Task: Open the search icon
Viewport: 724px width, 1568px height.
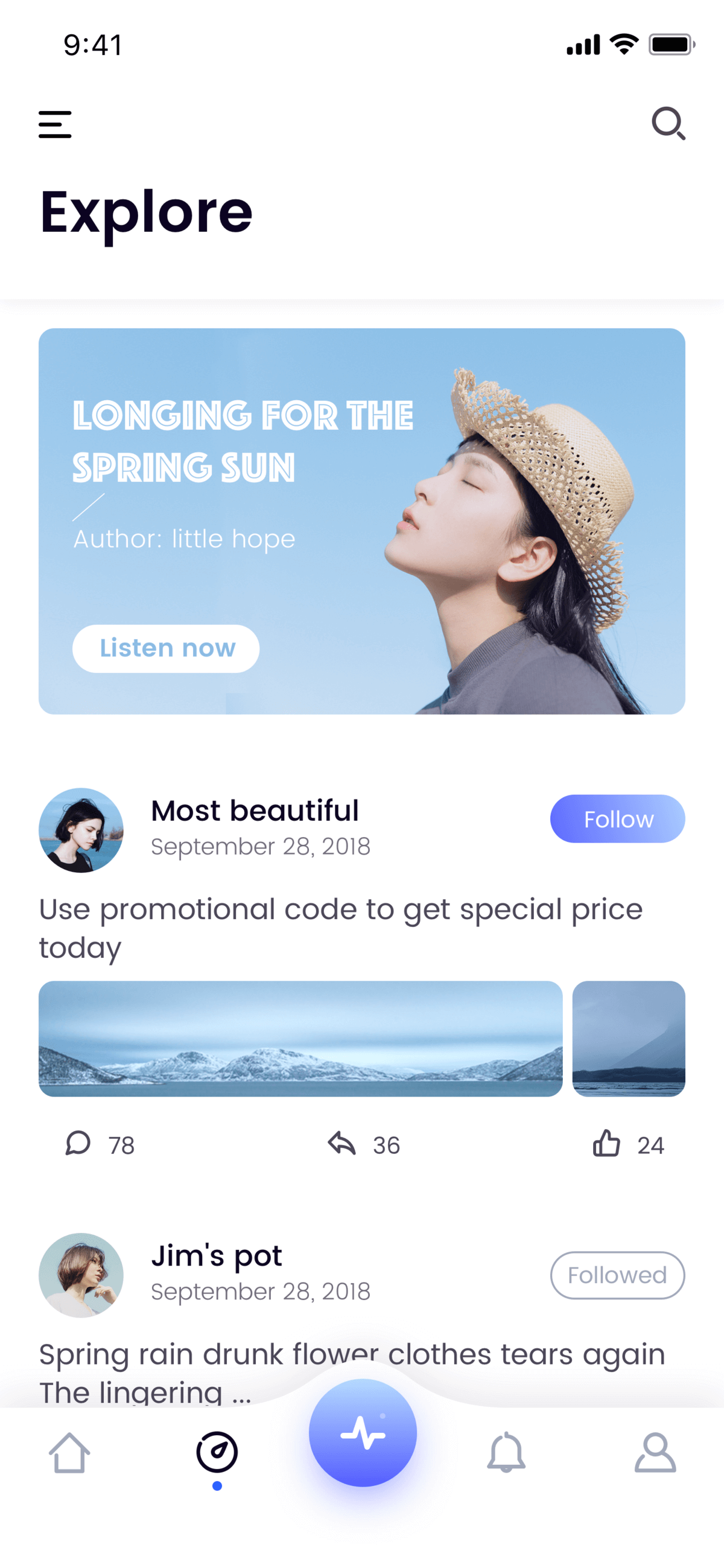Action: [x=668, y=124]
